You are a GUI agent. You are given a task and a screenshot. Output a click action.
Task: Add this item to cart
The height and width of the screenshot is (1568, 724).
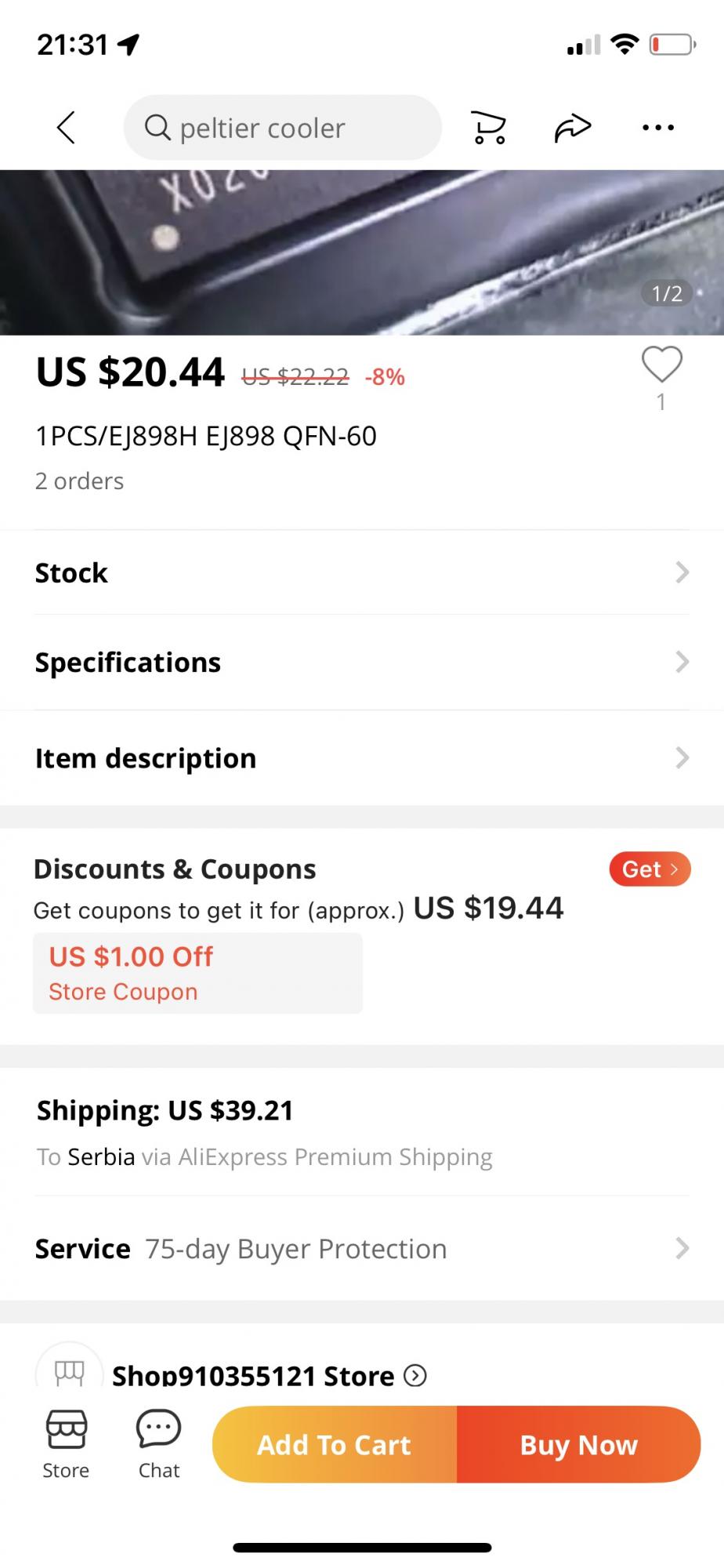335,1444
